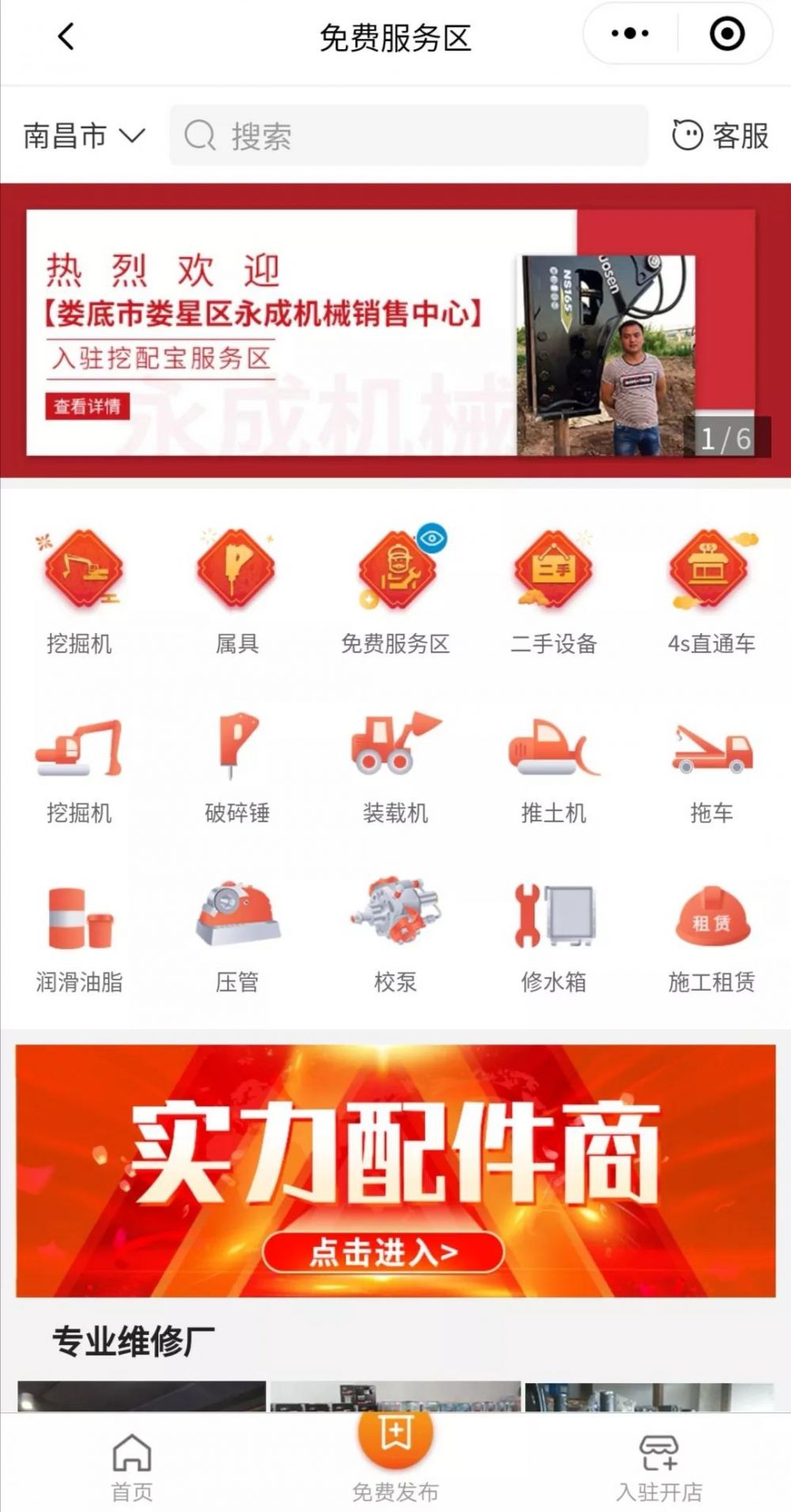The width and height of the screenshot is (791, 1512).
Task: Switch to the 首页 tab
Action: pos(131,1468)
